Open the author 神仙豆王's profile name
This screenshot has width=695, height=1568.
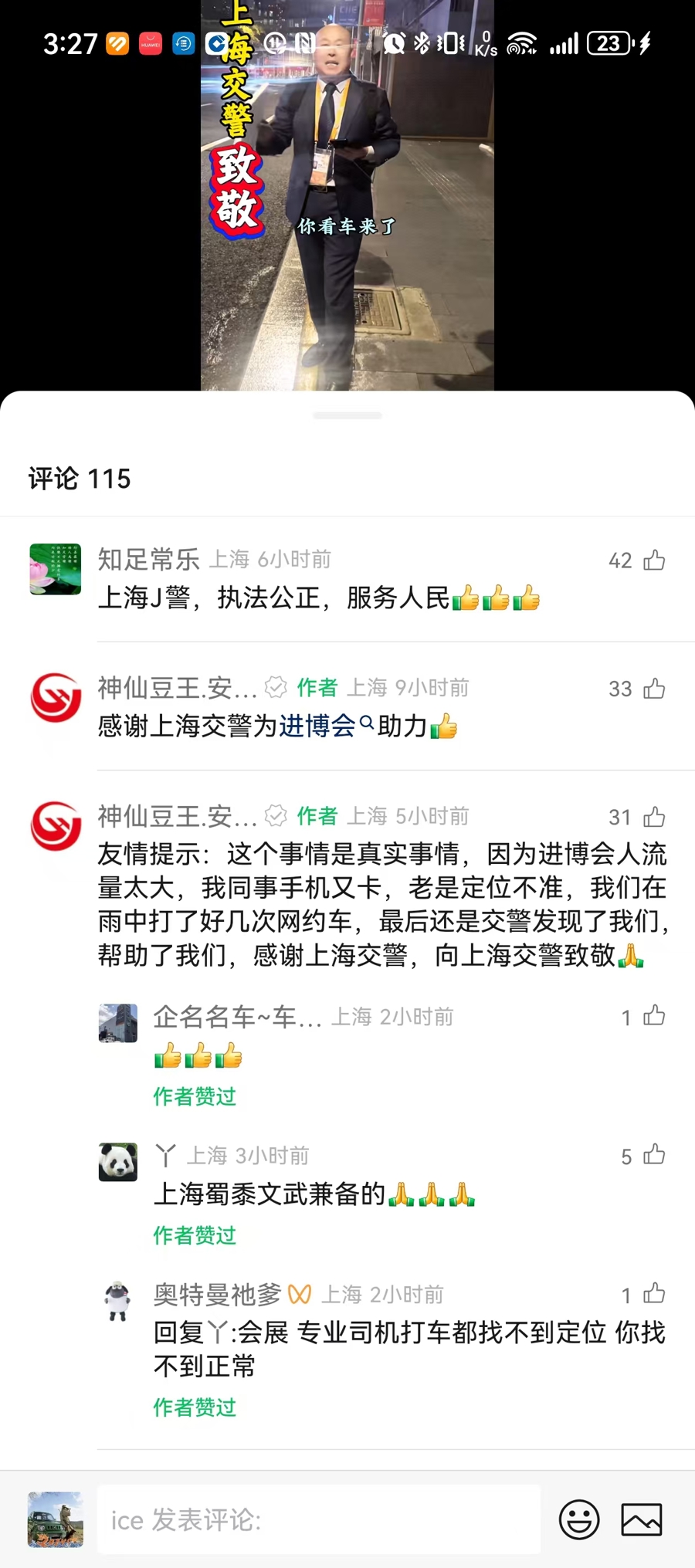(x=177, y=687)
